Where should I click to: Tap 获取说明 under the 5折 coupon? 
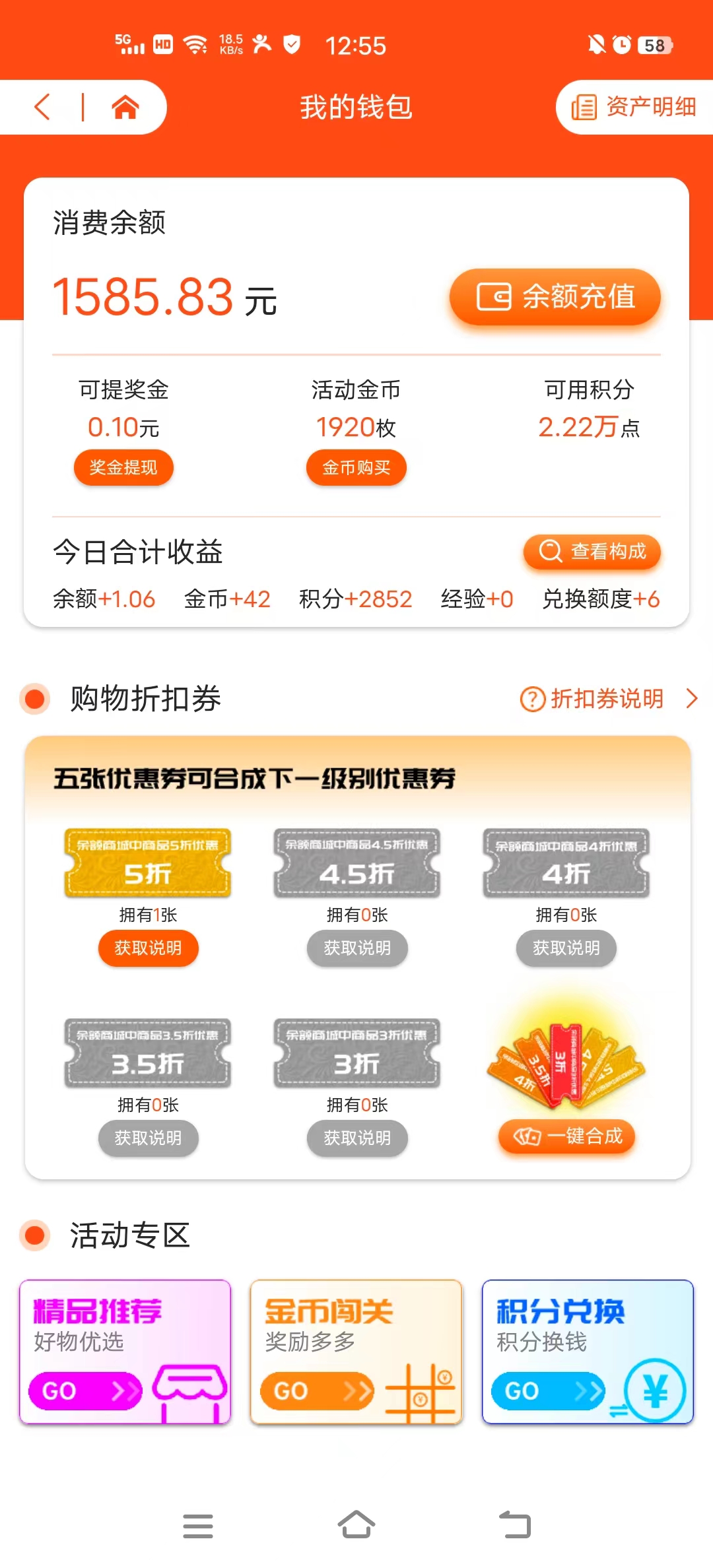click(x=148, y=948)
